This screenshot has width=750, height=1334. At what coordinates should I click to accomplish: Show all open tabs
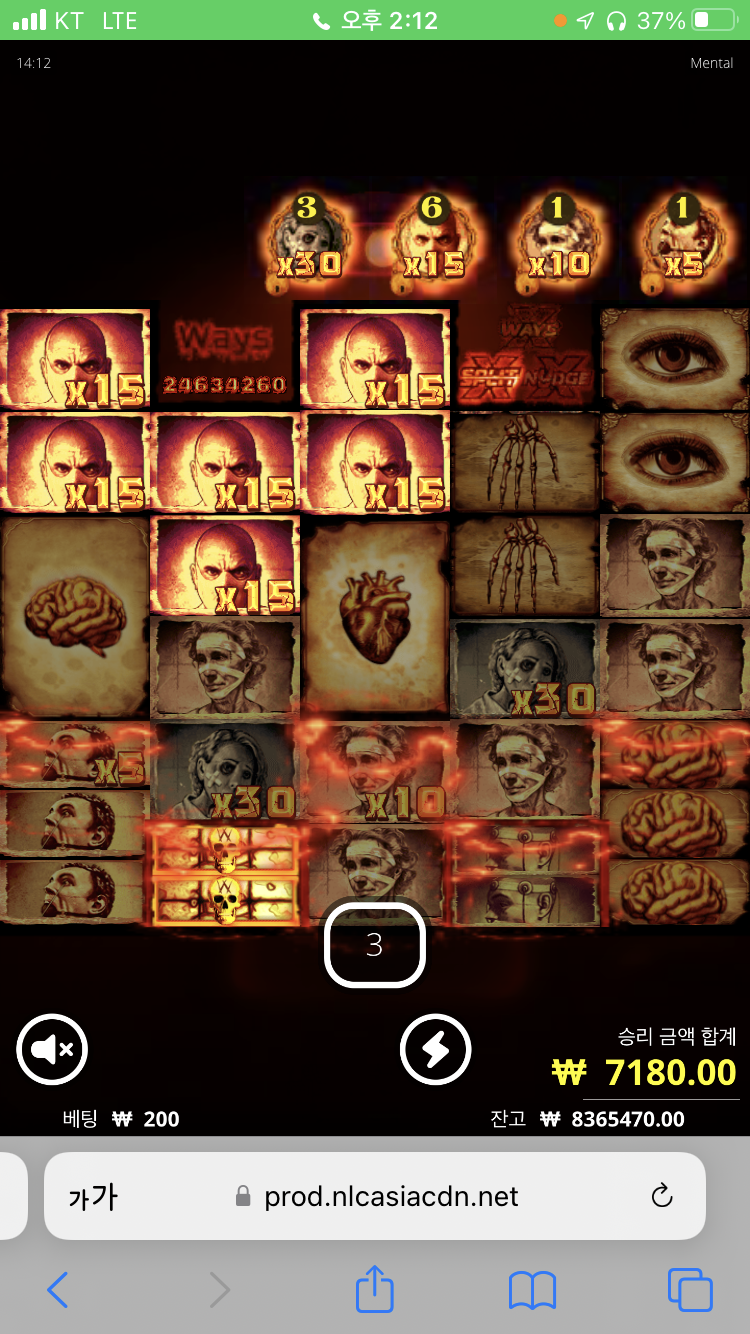[x=690, y=1290]
